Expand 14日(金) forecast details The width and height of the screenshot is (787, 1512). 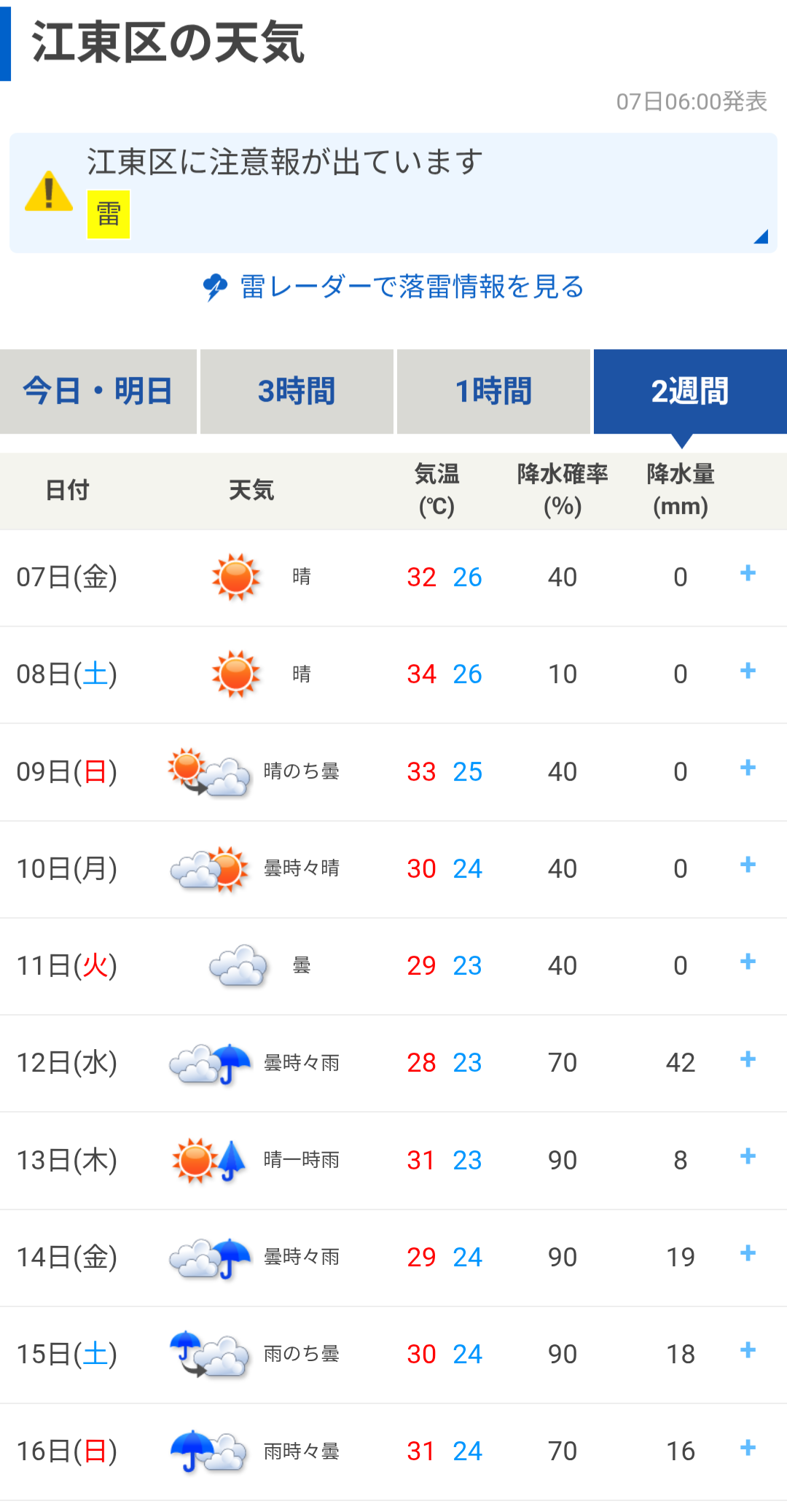pyautogui.click(x=748, y=1253)
